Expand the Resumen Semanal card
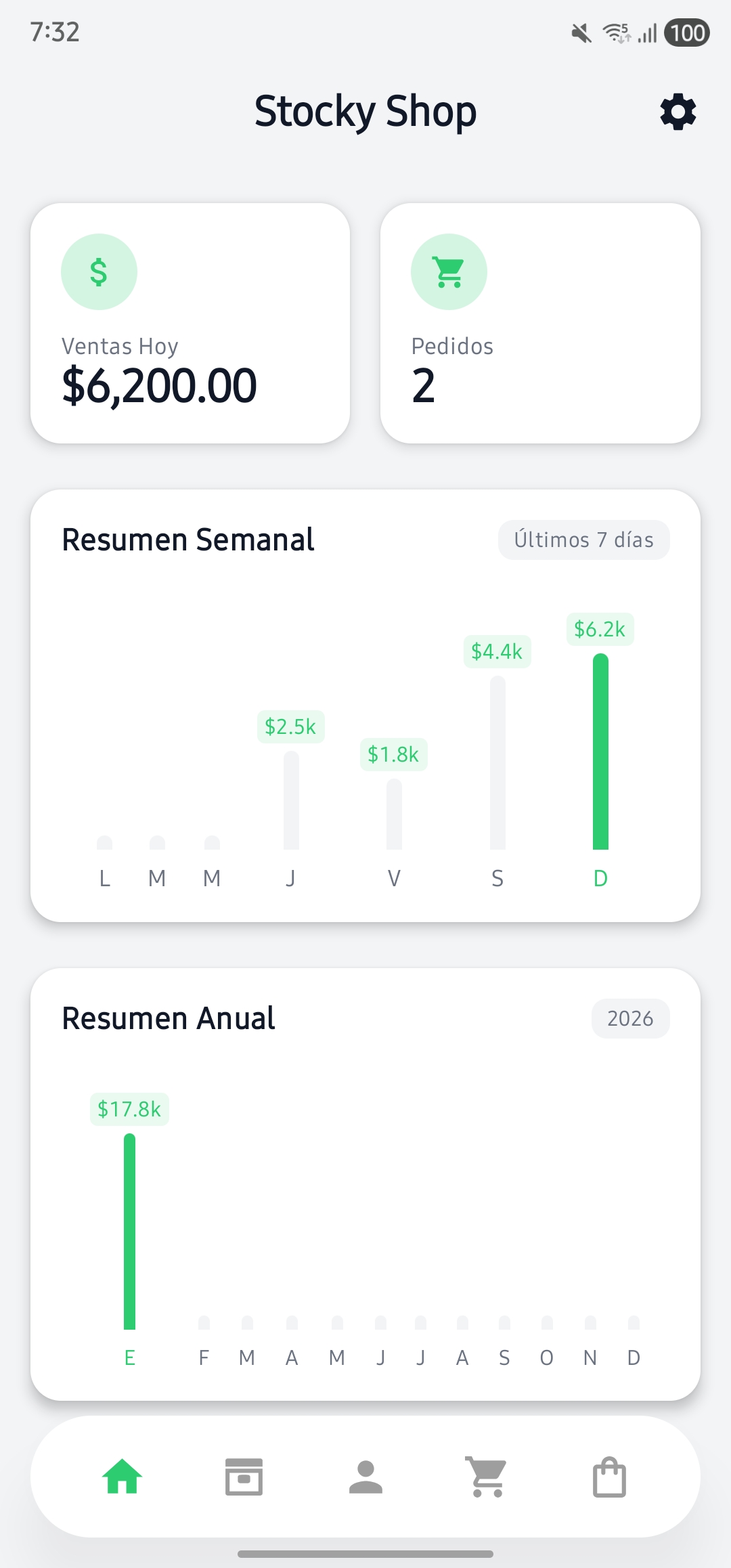This screenshot has width=731, height=1568. pos(188,540)
